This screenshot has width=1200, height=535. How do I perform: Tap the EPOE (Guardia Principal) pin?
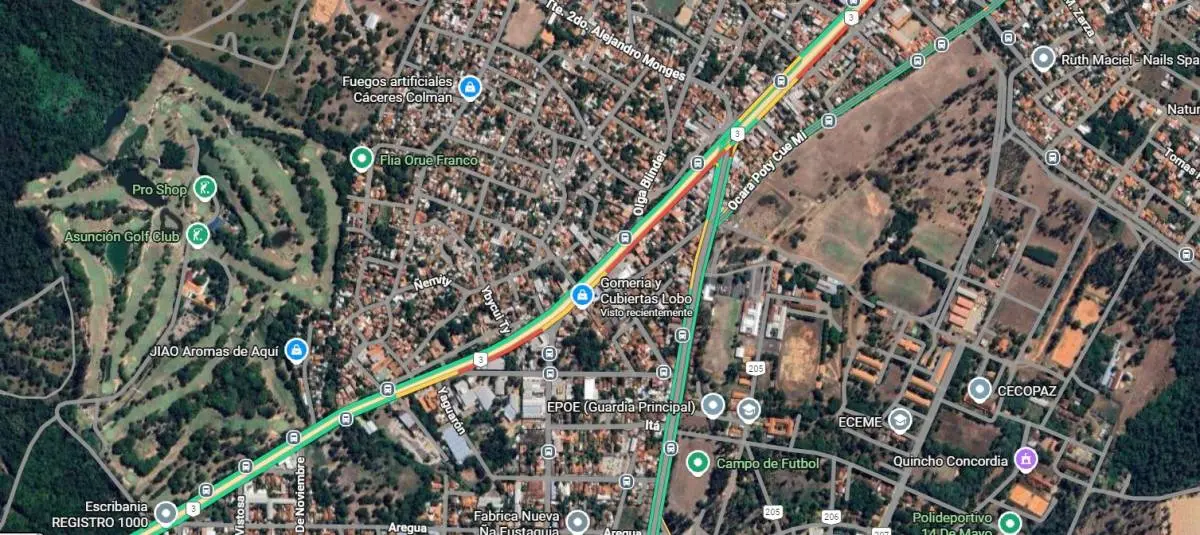click(x=712, y=405)
